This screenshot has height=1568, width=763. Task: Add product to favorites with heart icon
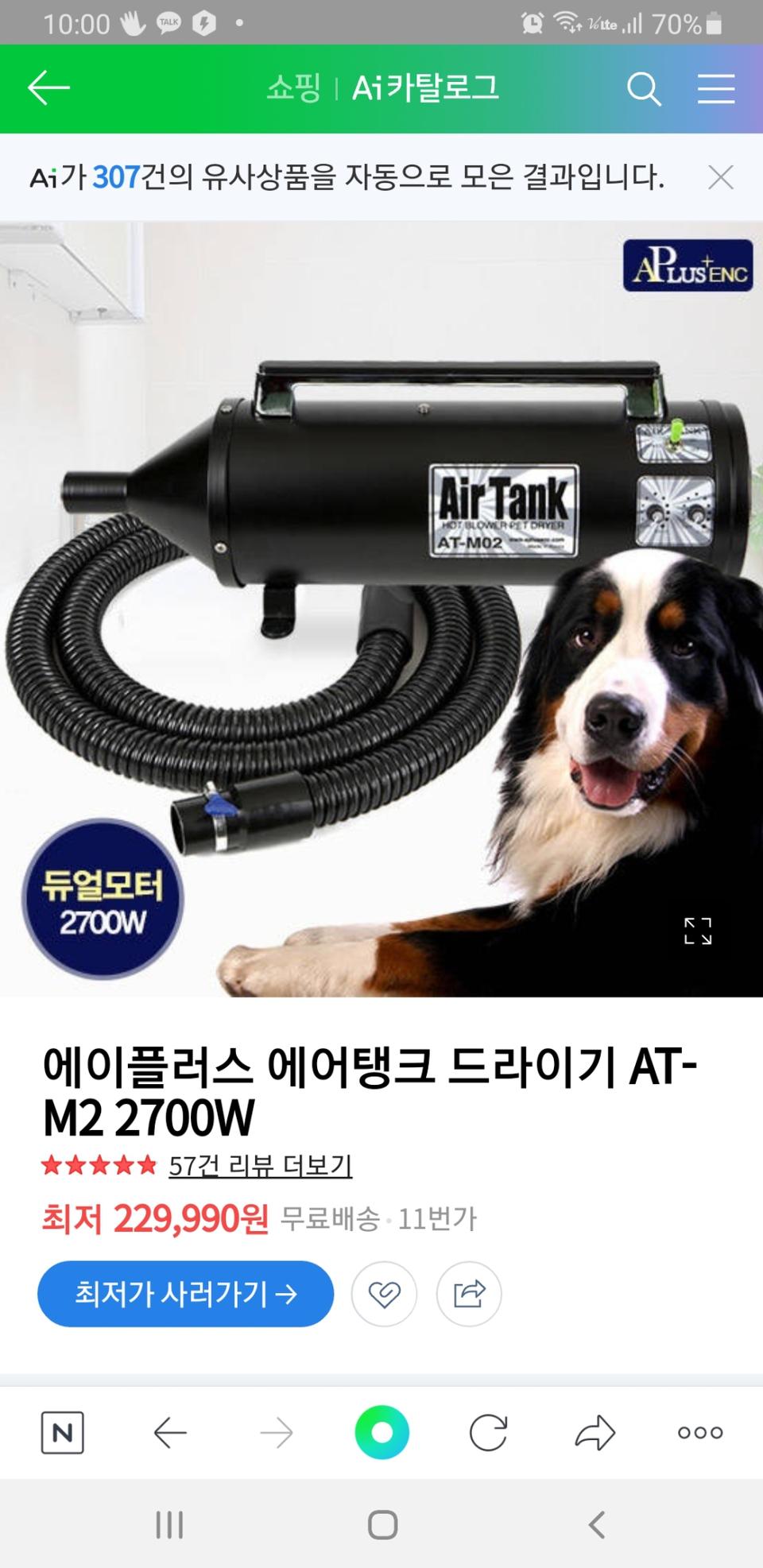pyautogui.click(x=385, y=1294)
